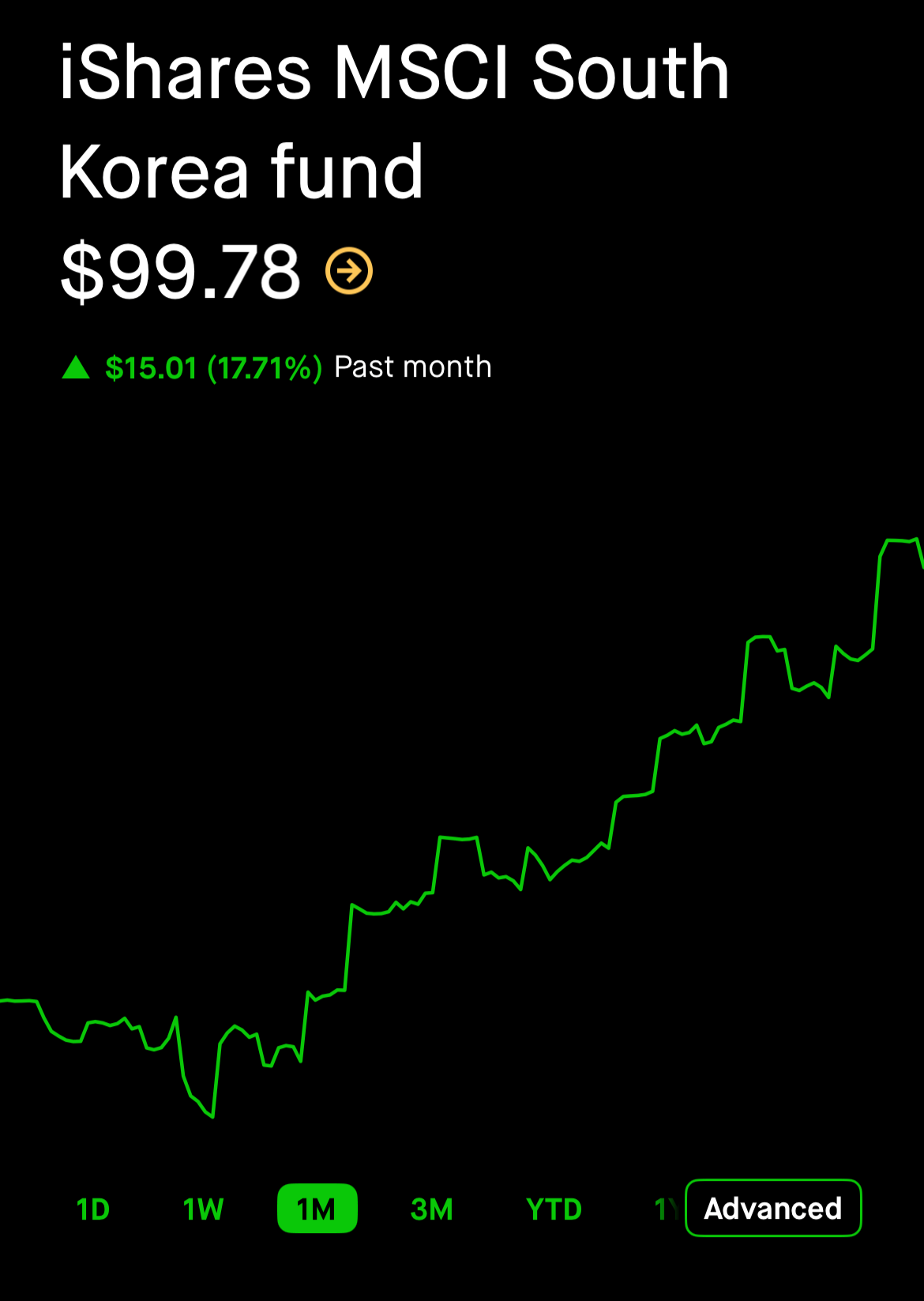Open the Advanced chart view
Viewport: 924px width, 1301px height.
[773, 1208]
